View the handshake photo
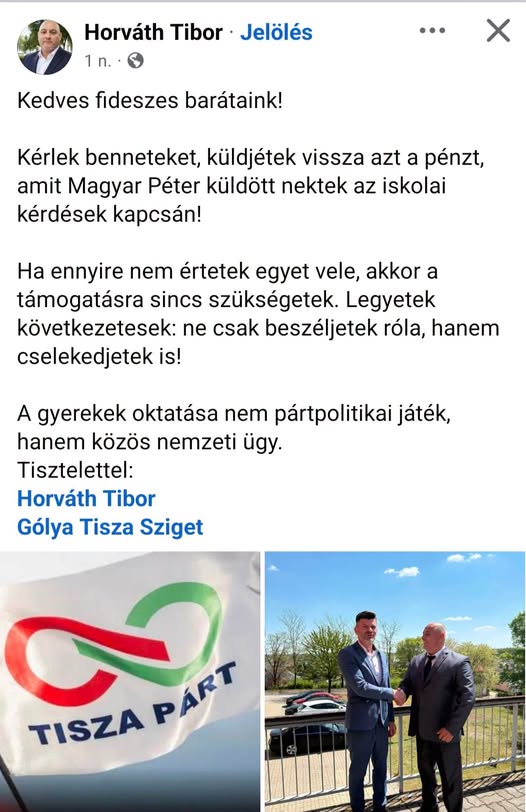 click(395, 682)
